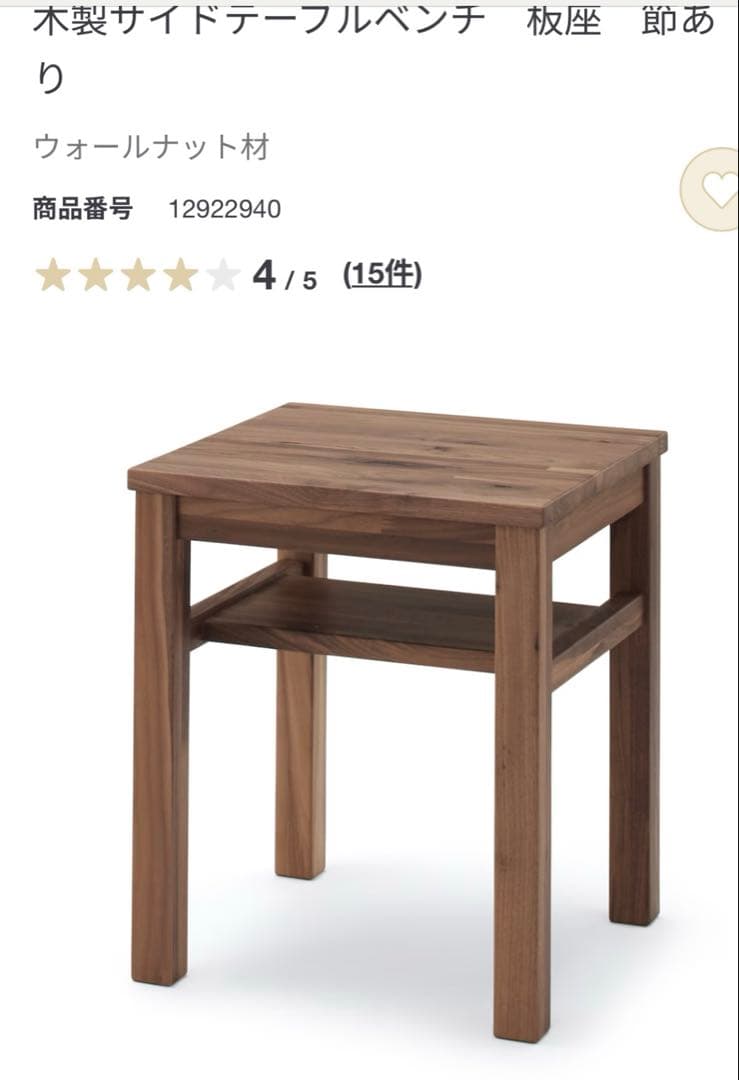Open reviews via the (15件) link
The height and width of the screenshot is (1080, 739).
point(385,274)
